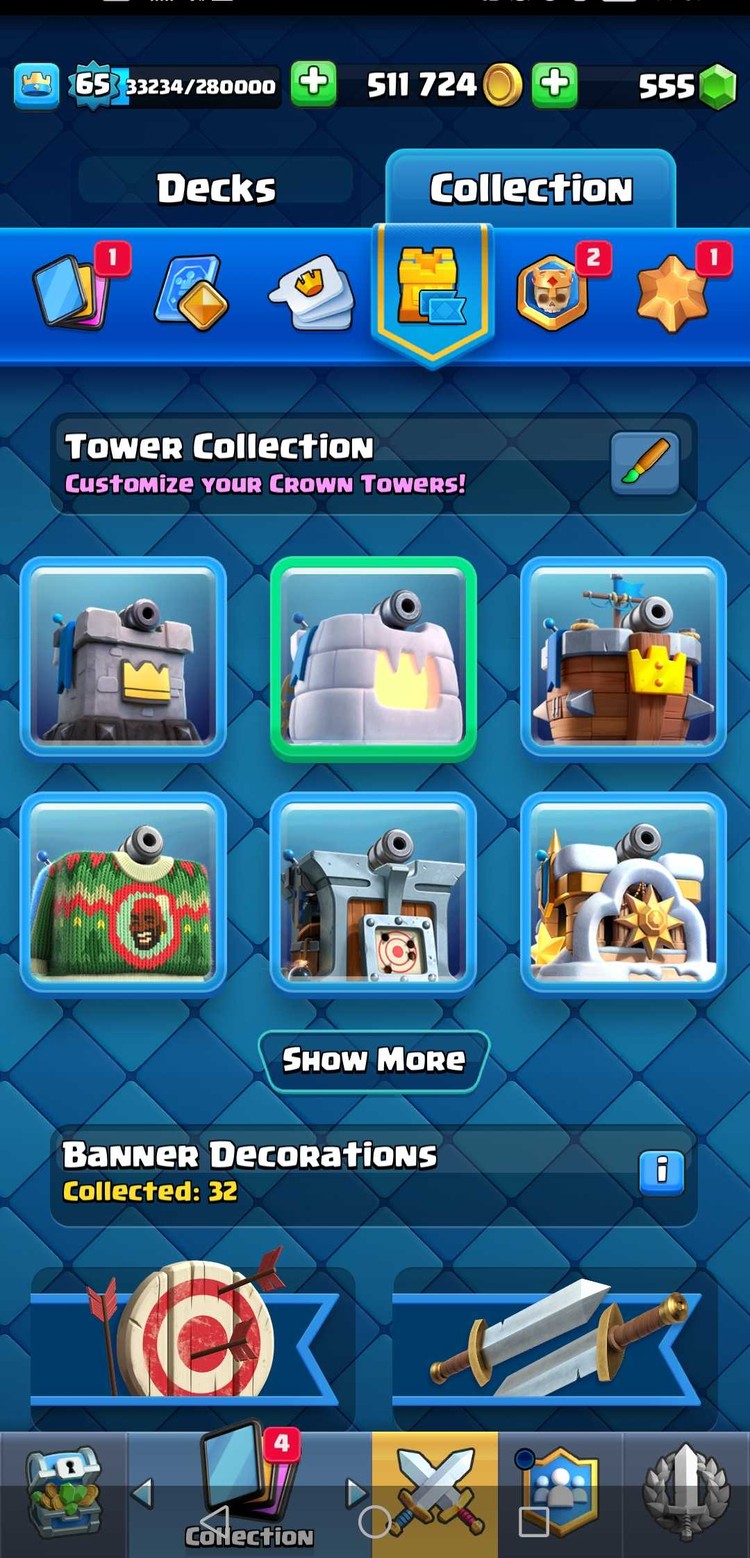The height and width of the screenshot is (1558, 750).
Task: Tap the paintbrush customize tower icon
Action: (645, 464)
